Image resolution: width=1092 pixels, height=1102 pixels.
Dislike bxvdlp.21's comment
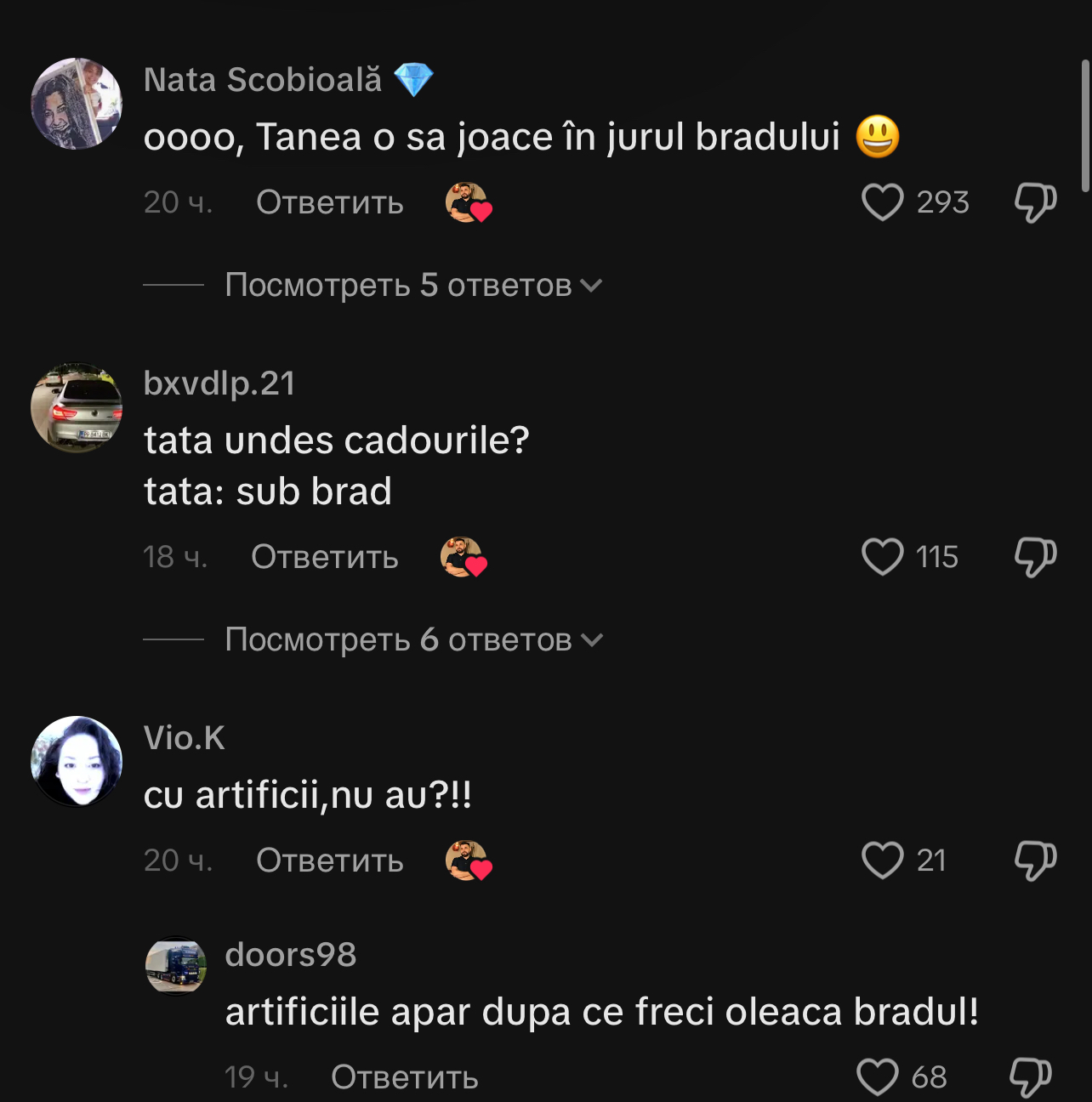(x=1035, y=557)
